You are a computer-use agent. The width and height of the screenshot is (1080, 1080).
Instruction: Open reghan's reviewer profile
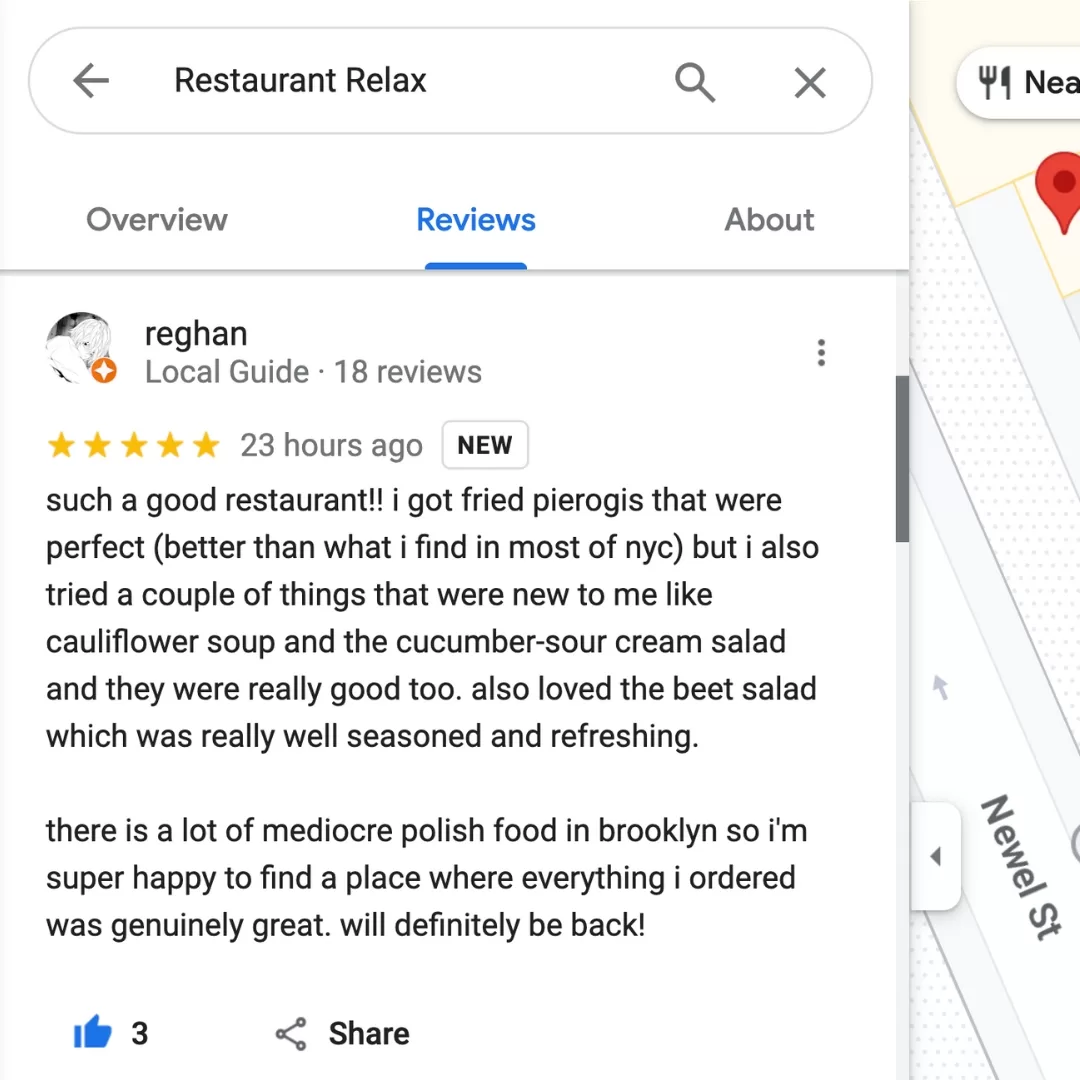pyautogui.click(x=195, y=334)
